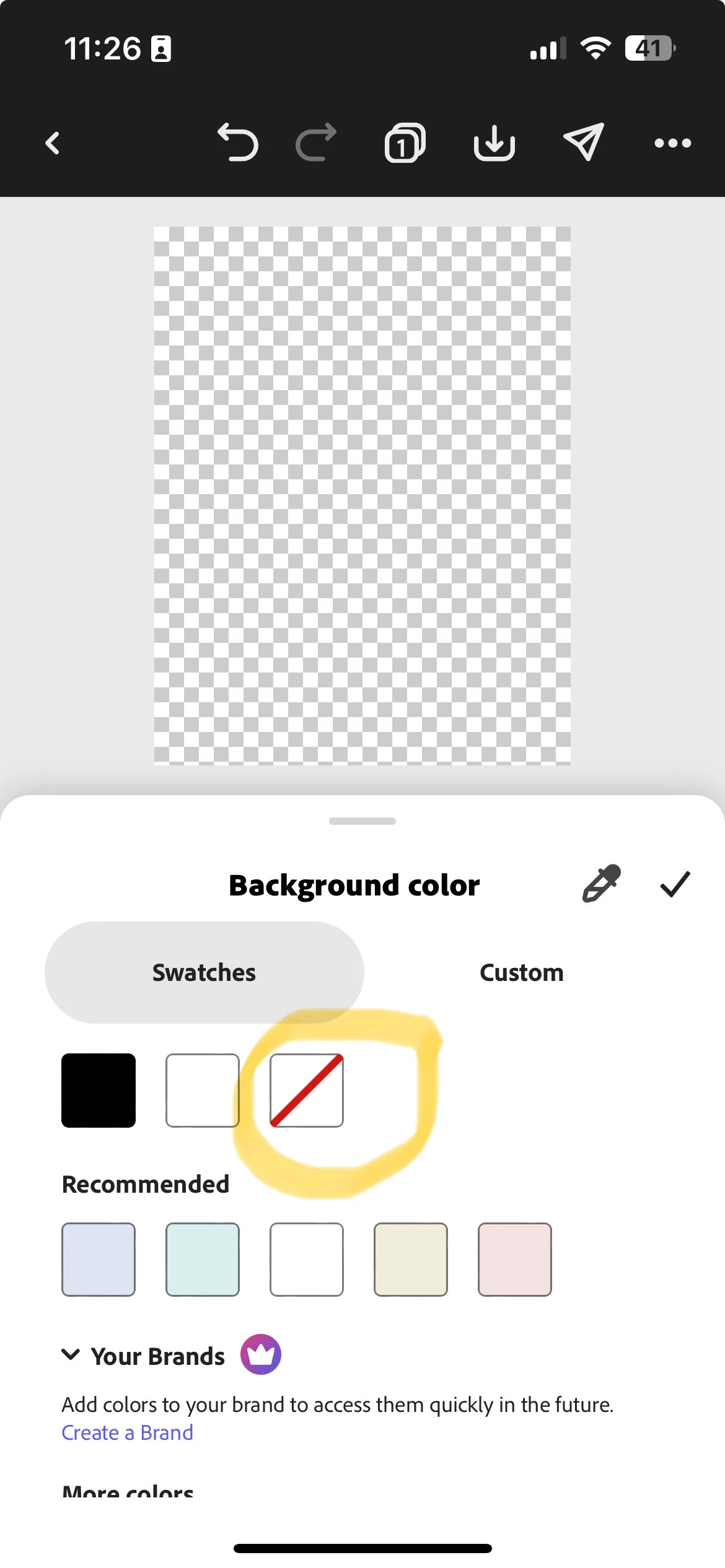Image resolution: width=725 pixels, height=1568 pixels.
Task: Download the design
Action: point(494,143)
